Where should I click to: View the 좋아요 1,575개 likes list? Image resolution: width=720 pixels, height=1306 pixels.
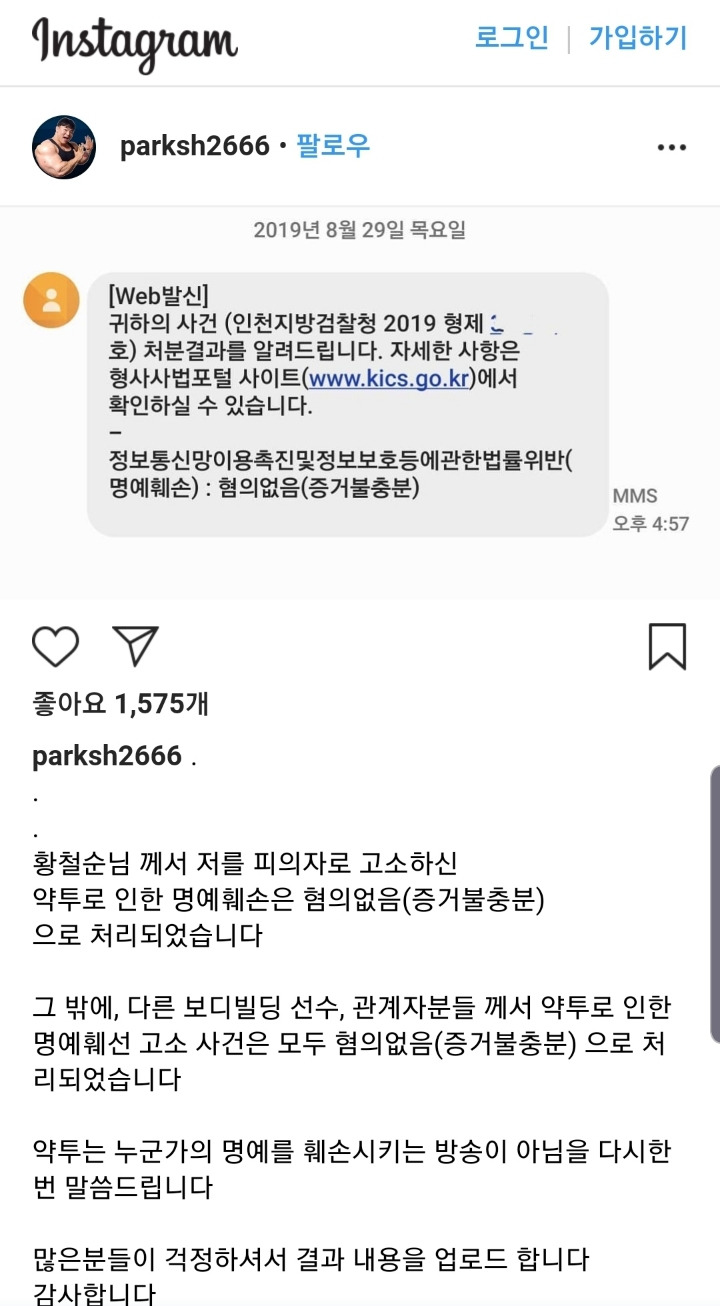[120, 704]
